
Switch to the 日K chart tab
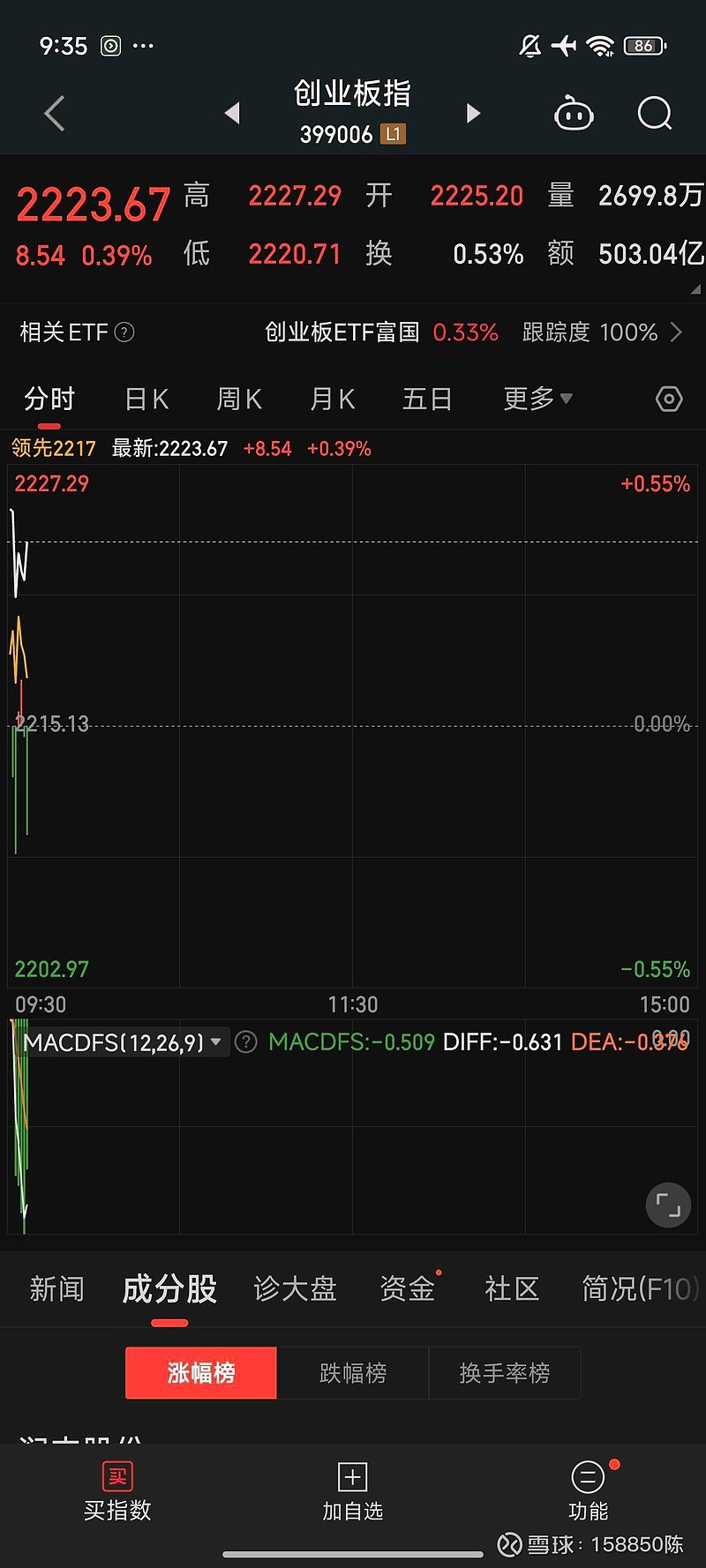coord(146,399)
